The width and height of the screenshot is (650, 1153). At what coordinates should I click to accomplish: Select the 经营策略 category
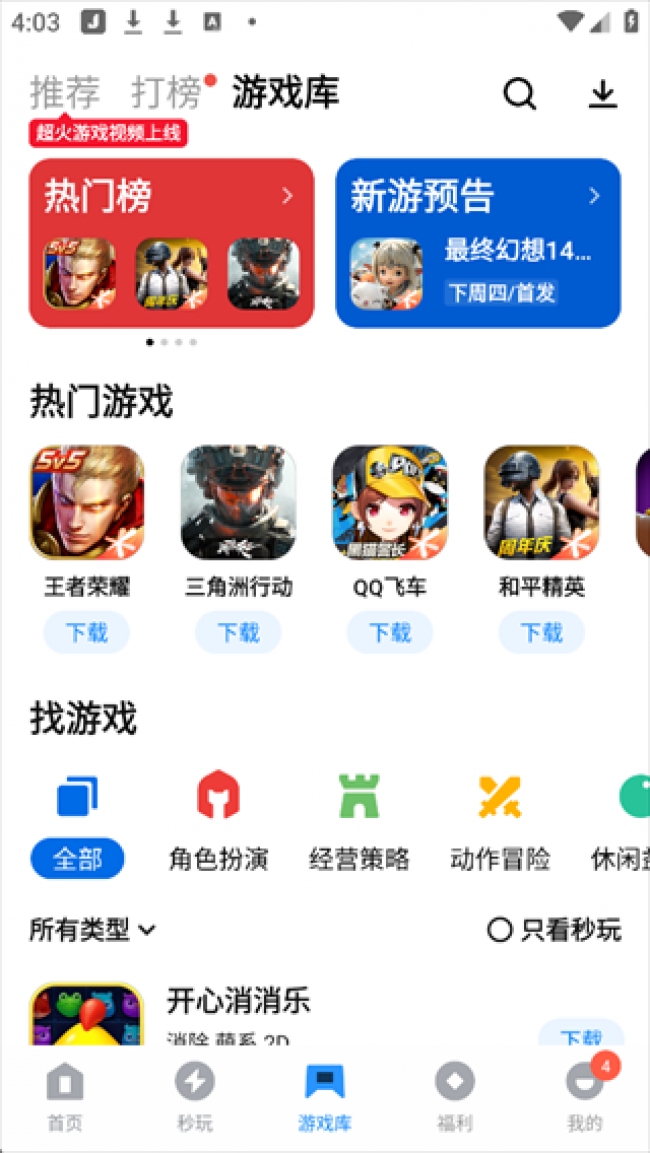[x=359, y=820]
